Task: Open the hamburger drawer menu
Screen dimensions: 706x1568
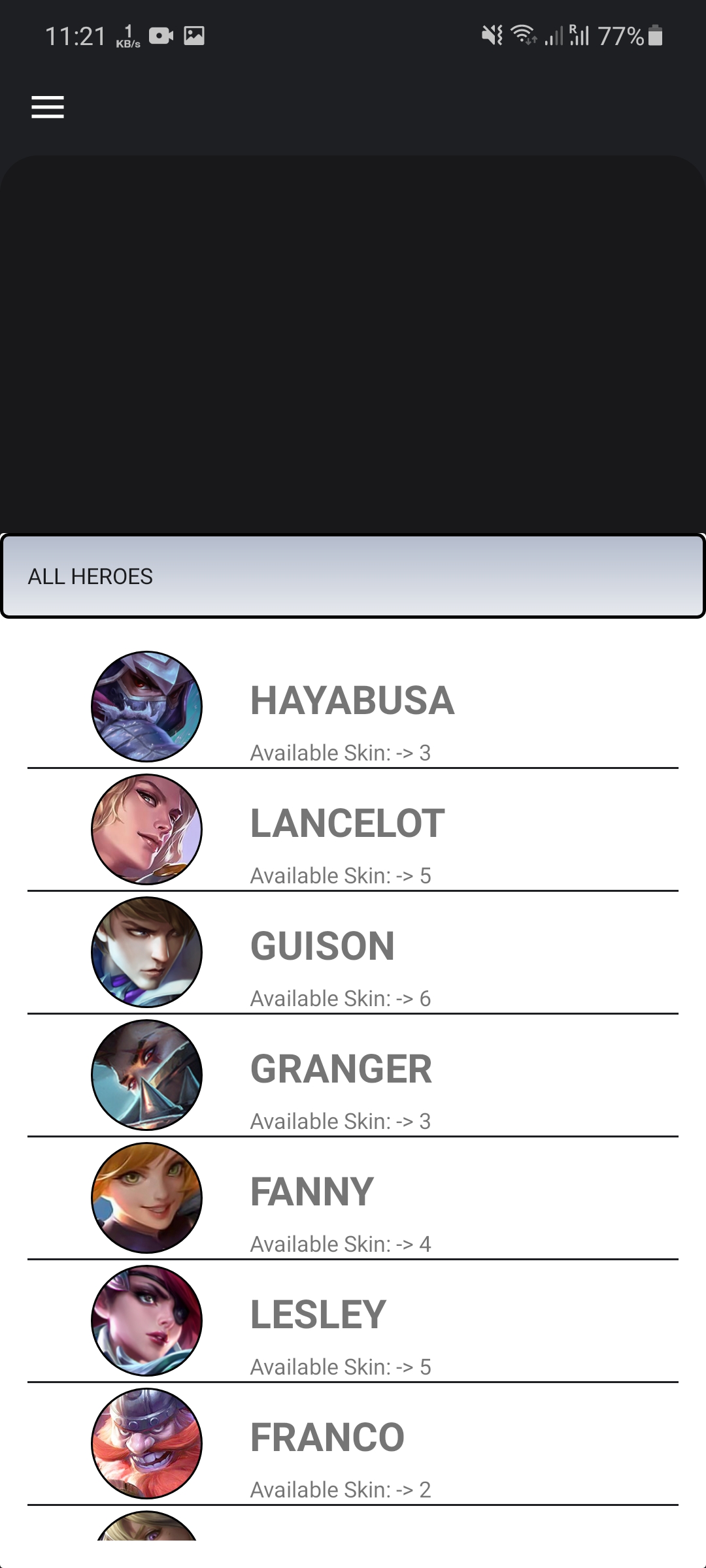Action: click(48, 107)
